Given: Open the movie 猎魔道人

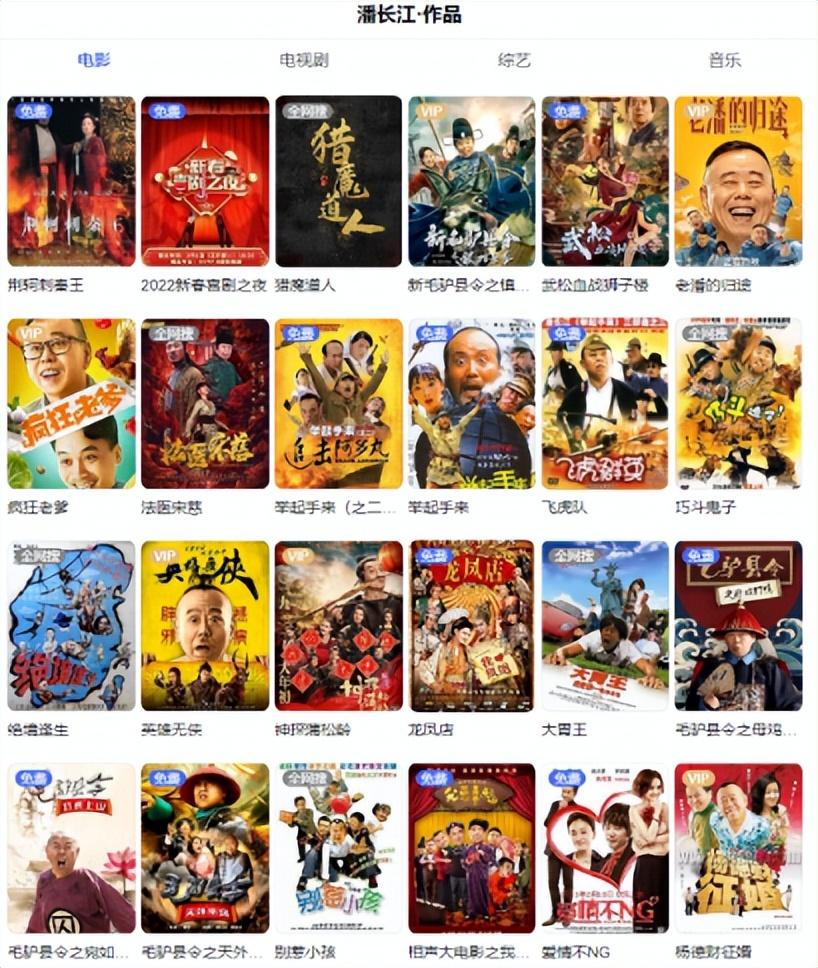Looking at the screenshot, I should [x=338, y=181].
